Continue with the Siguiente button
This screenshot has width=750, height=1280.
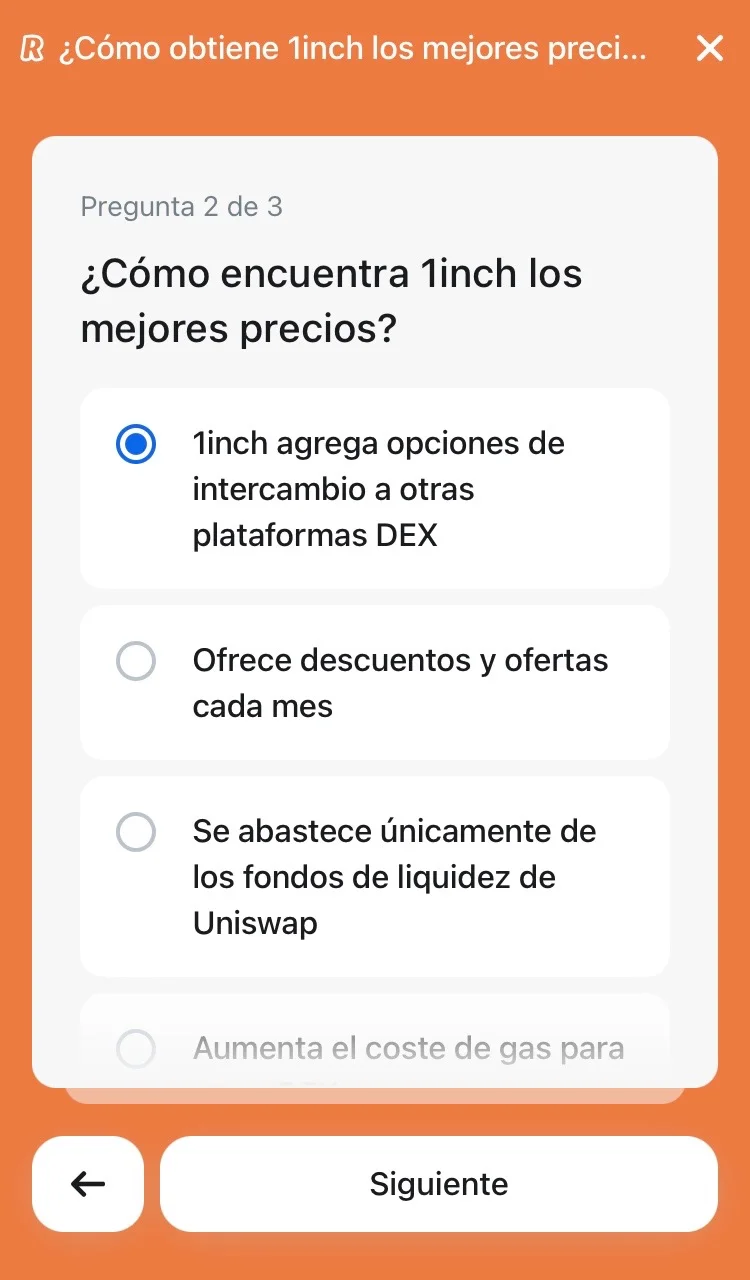[x=438, y=1184]
